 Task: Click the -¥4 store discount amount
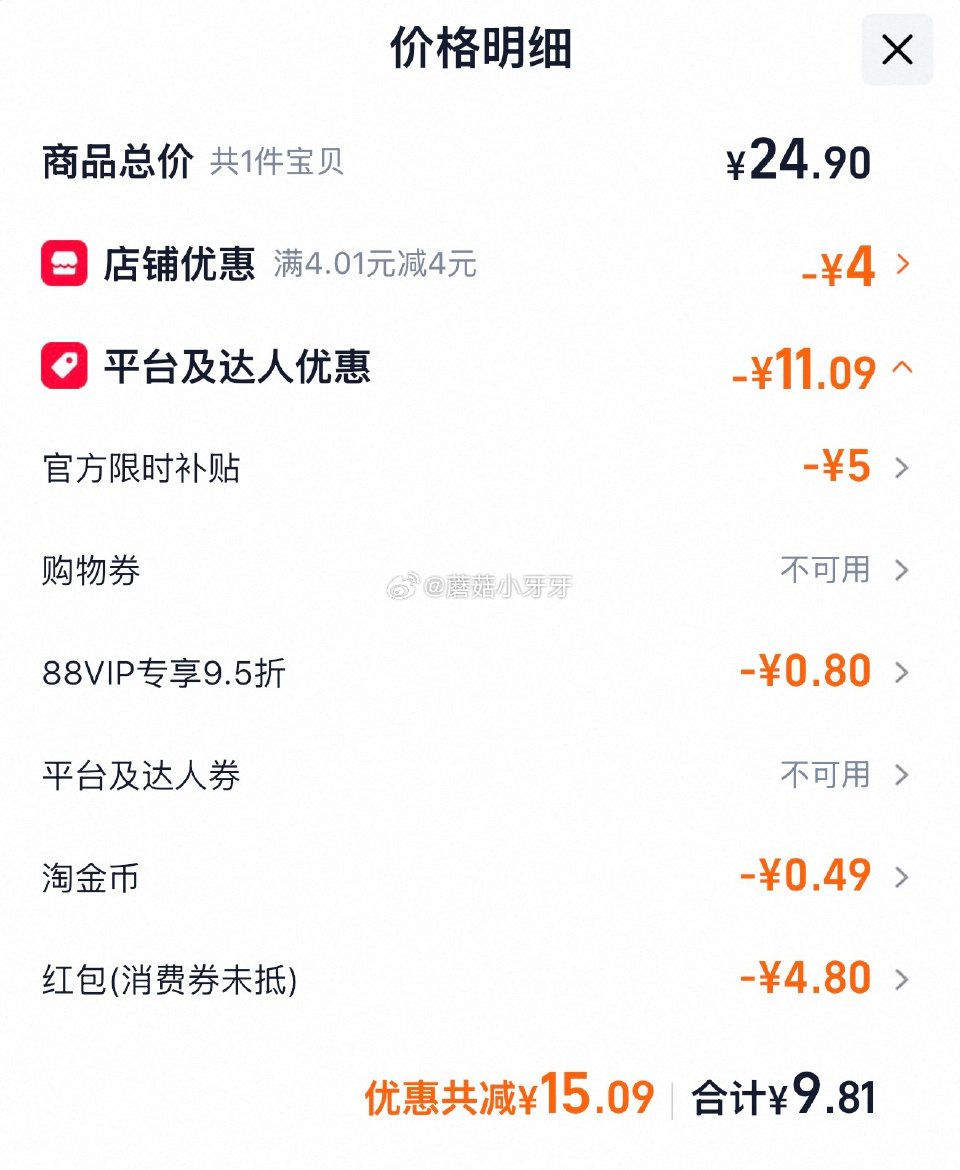840,264
